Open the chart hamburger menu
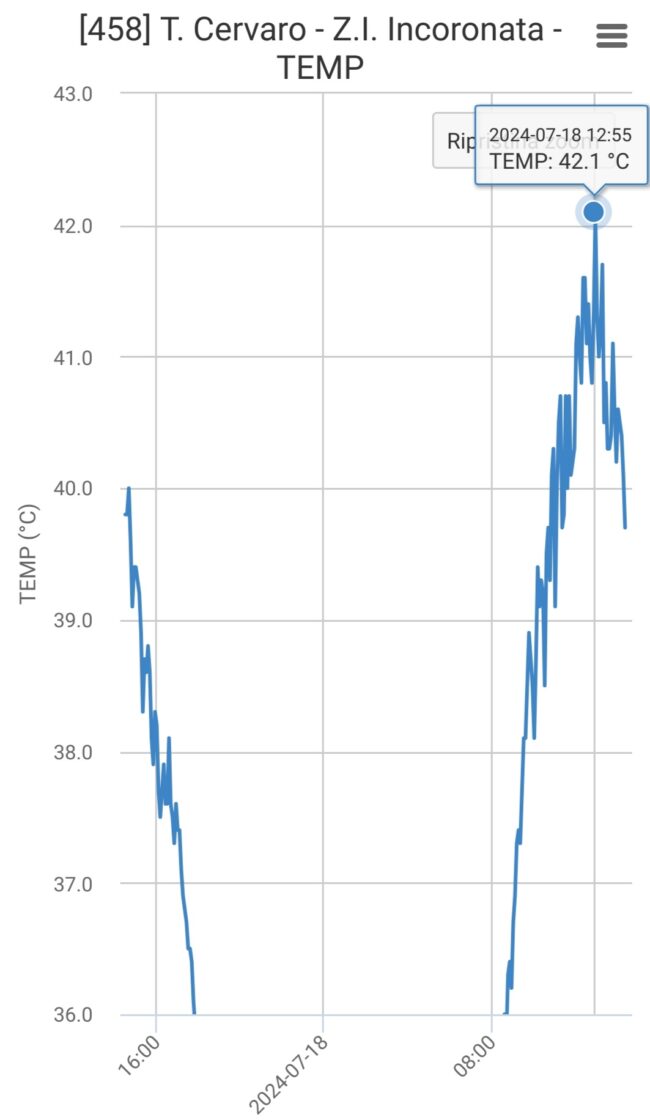This screenshot has height=1120, width=650. click(611, 36)
